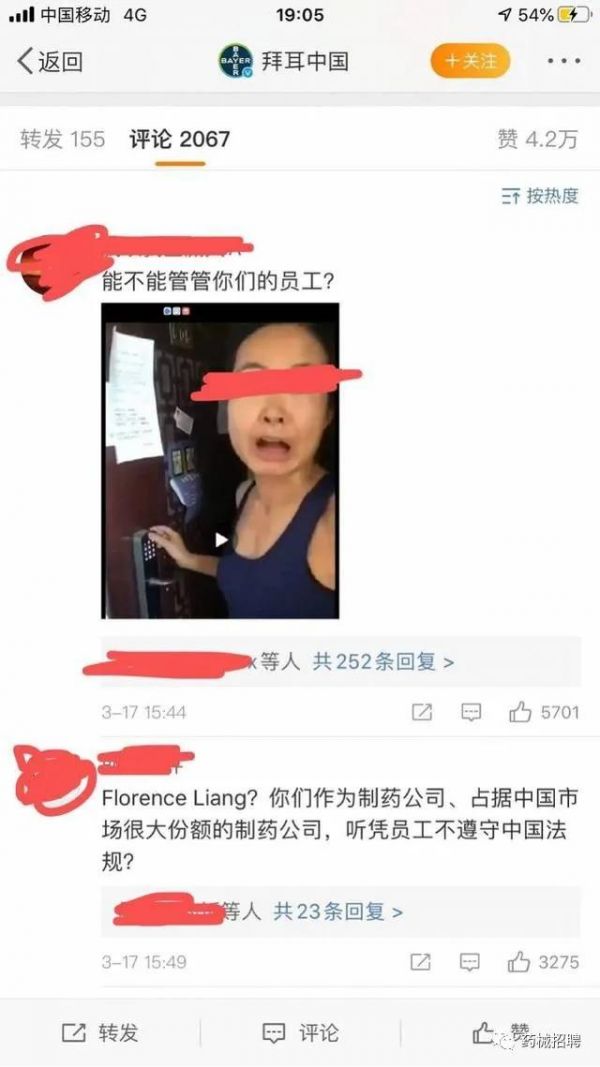Viewport: 600px width, 1067px height.
Task: Like the comment with 3275 likes
Action: 520,962
